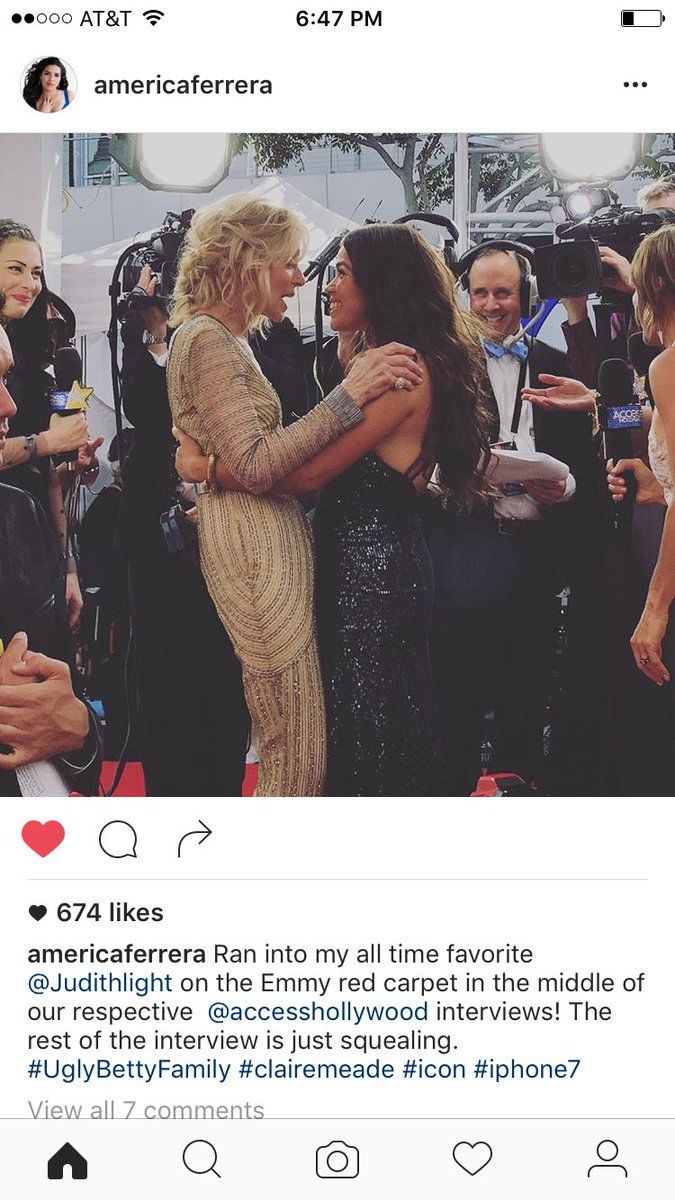Open the Camera tab
The image size is (675, 1200).
(x=337, y=1160)
